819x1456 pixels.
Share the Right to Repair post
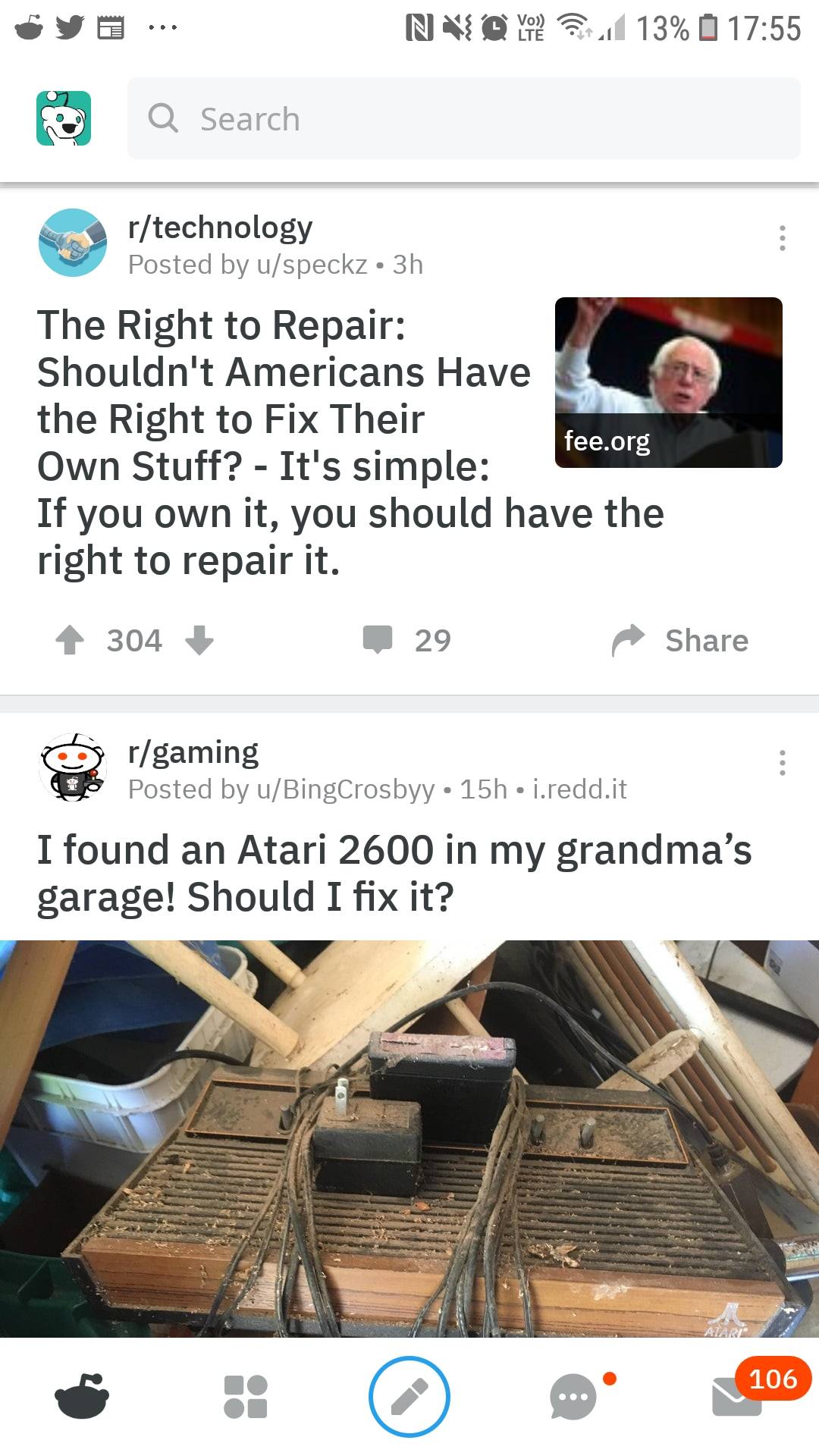pos(680,640)
